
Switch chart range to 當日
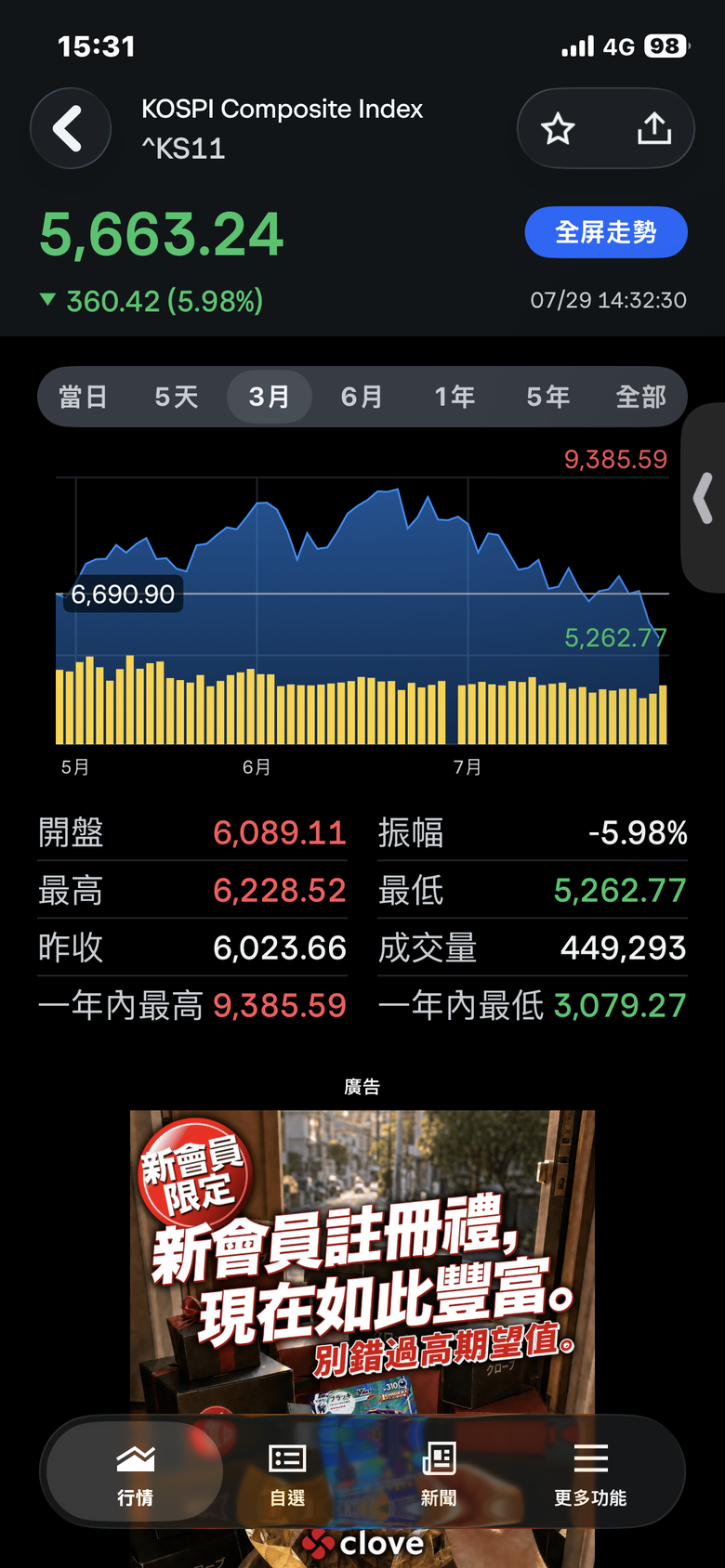pos(84,397)
